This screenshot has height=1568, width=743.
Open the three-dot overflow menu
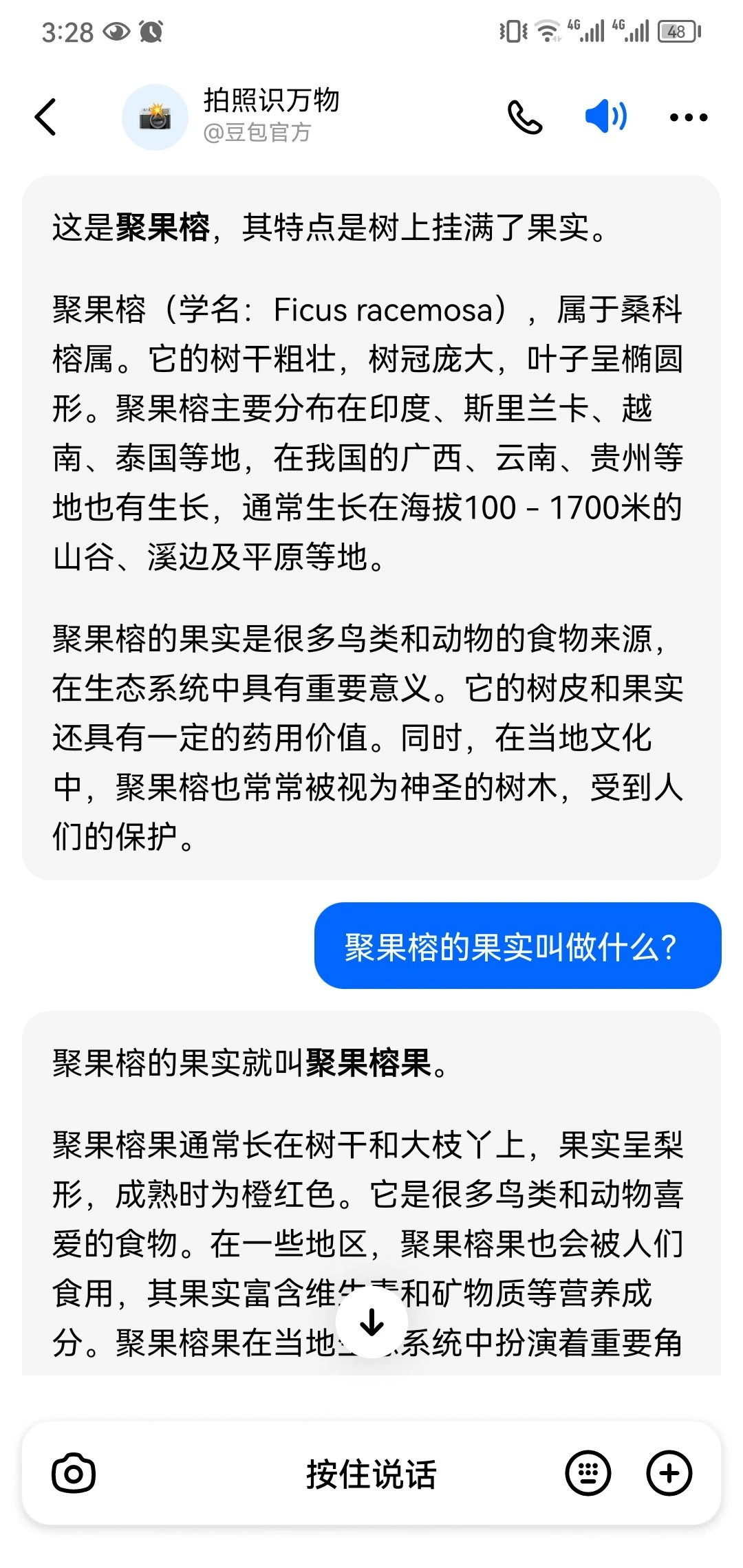click(688, 118)
